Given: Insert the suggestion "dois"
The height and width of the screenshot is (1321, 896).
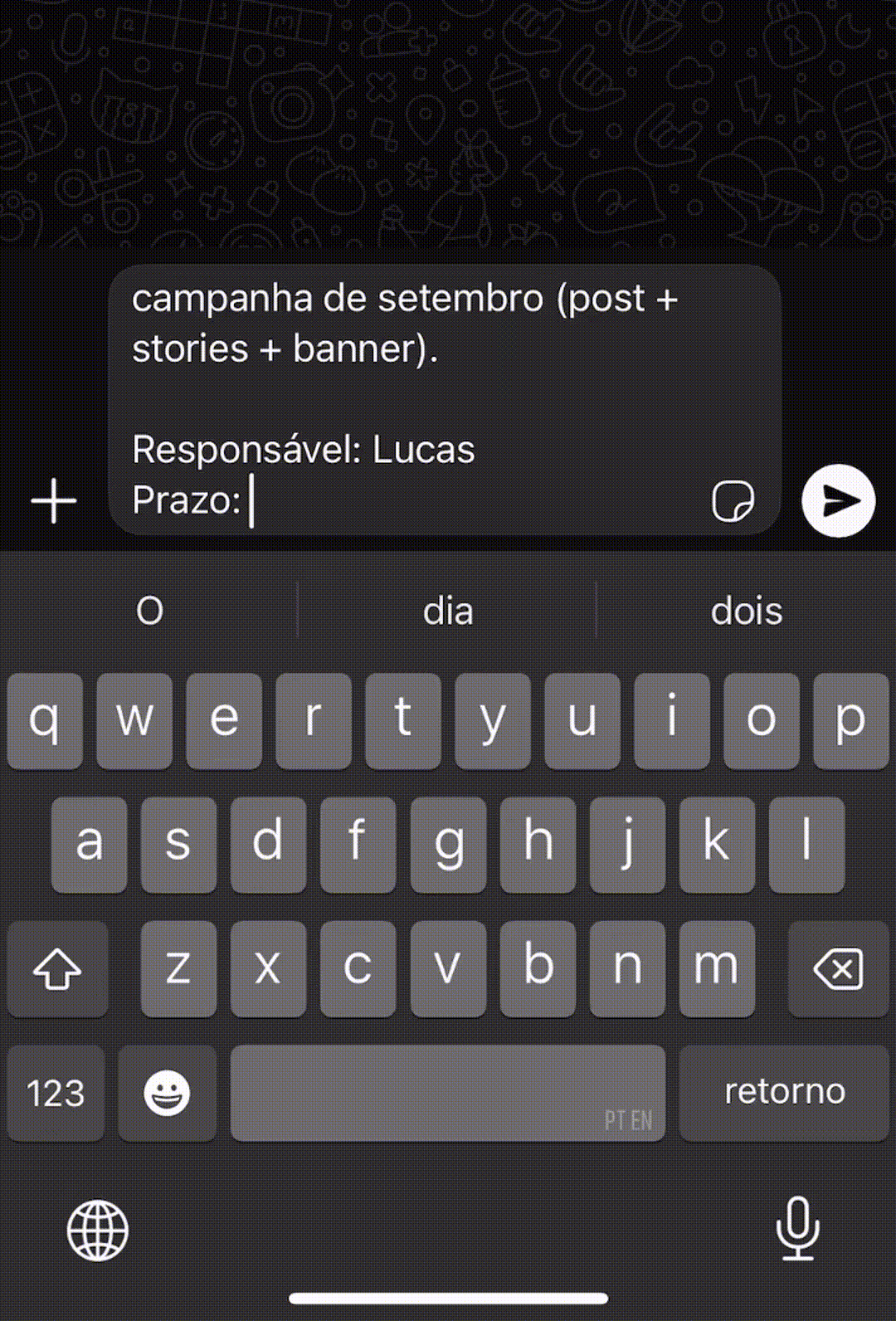Looking at the screenshot, I should coord(746,612).
